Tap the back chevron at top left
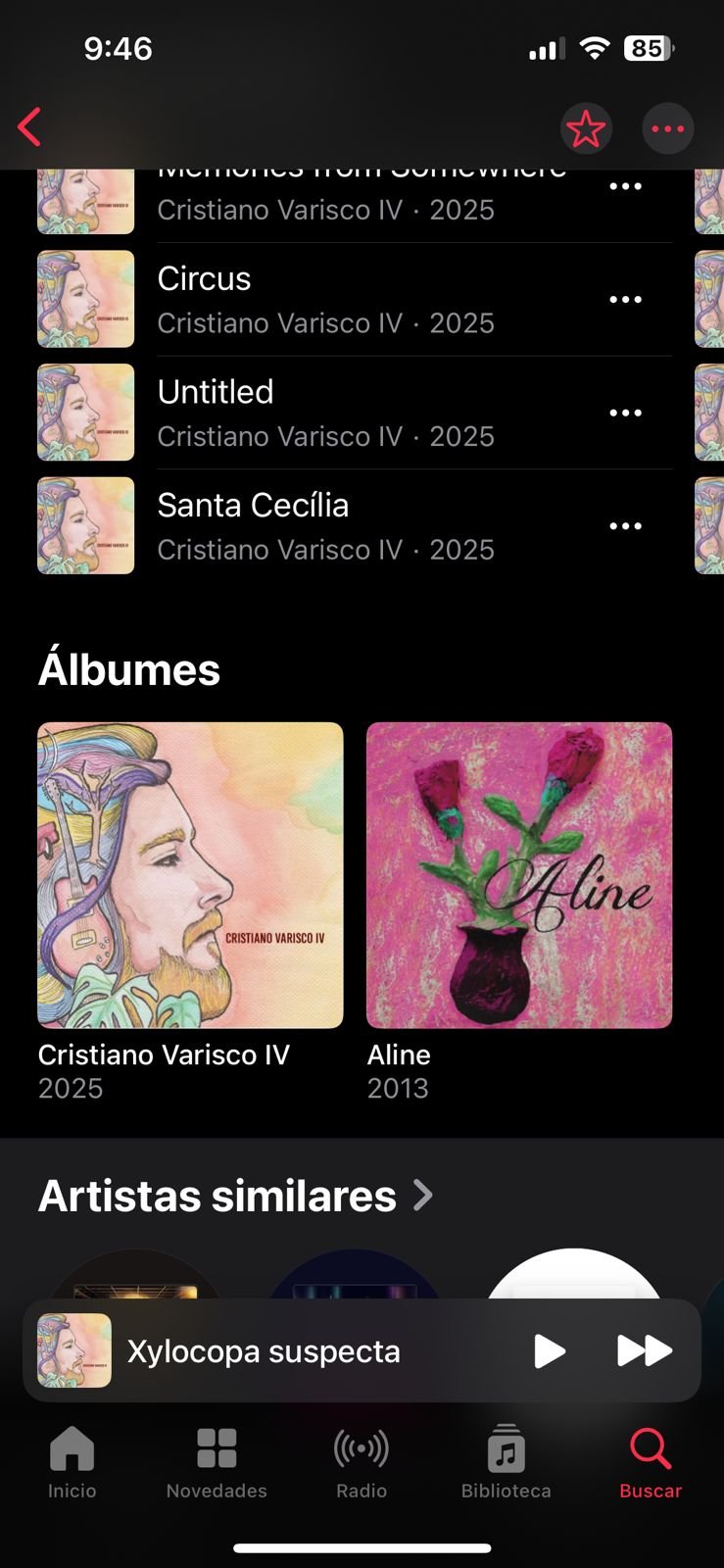 coord(29,127)
